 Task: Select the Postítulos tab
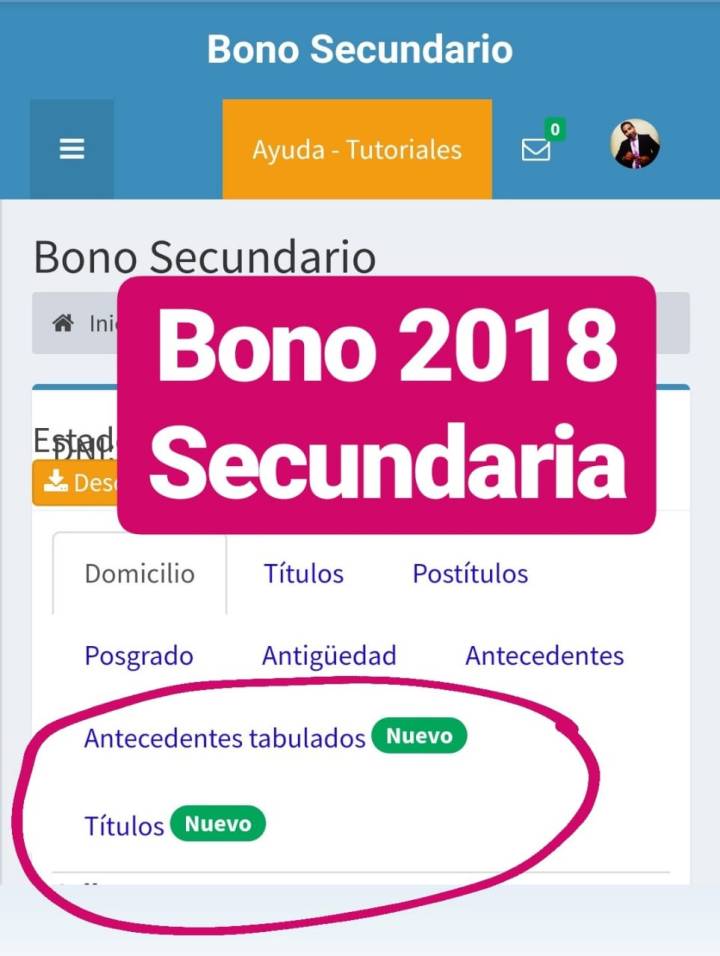coord(470,573)
